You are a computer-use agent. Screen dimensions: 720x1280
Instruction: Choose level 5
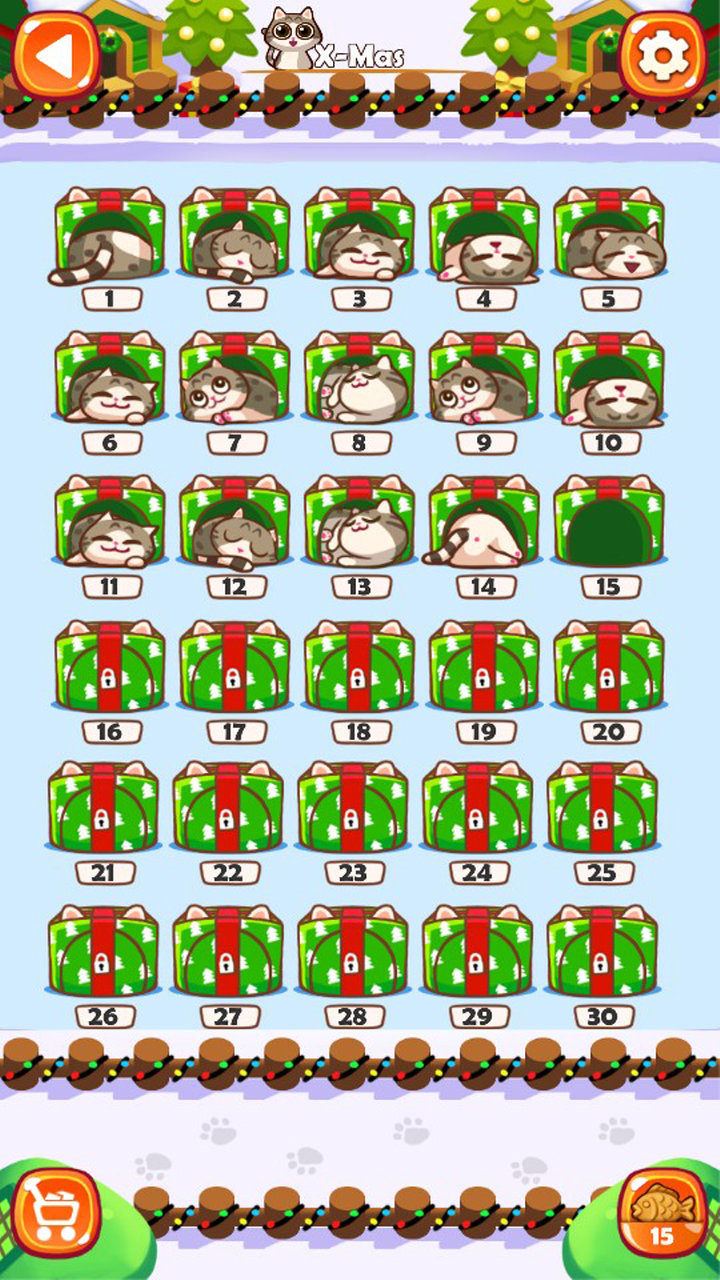click(x=609, y=238)
